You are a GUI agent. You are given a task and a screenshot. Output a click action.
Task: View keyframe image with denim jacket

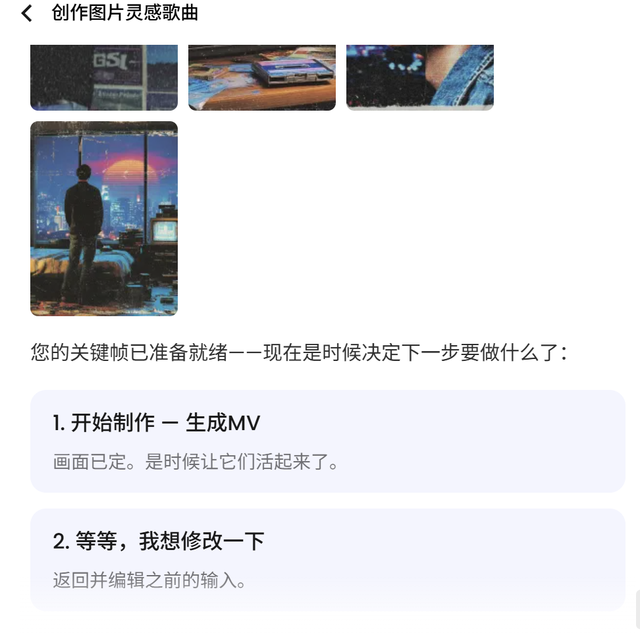click(420, 77)
